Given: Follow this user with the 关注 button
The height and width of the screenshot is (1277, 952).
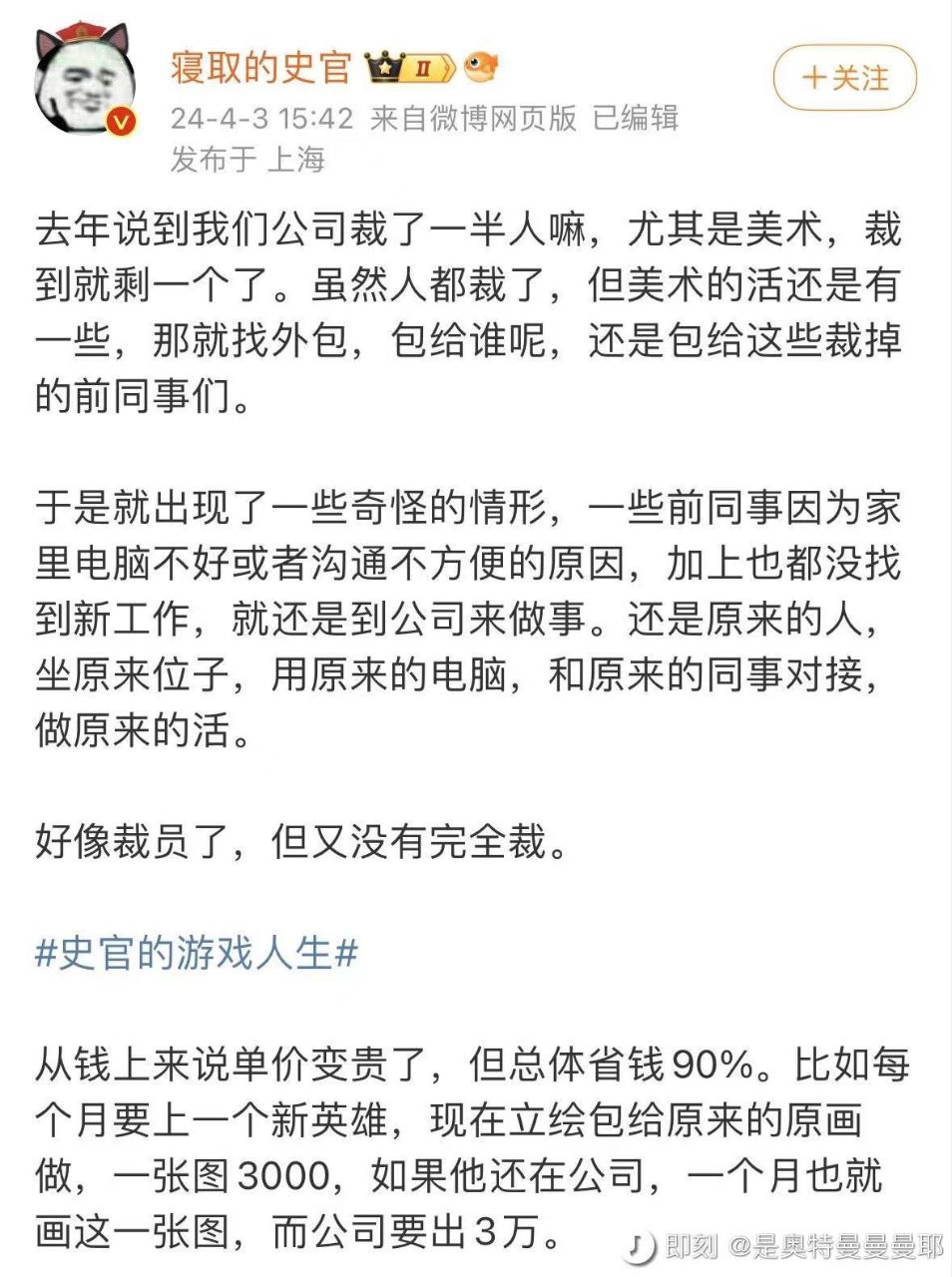Looking at the screenshot, I should [844, 78].
